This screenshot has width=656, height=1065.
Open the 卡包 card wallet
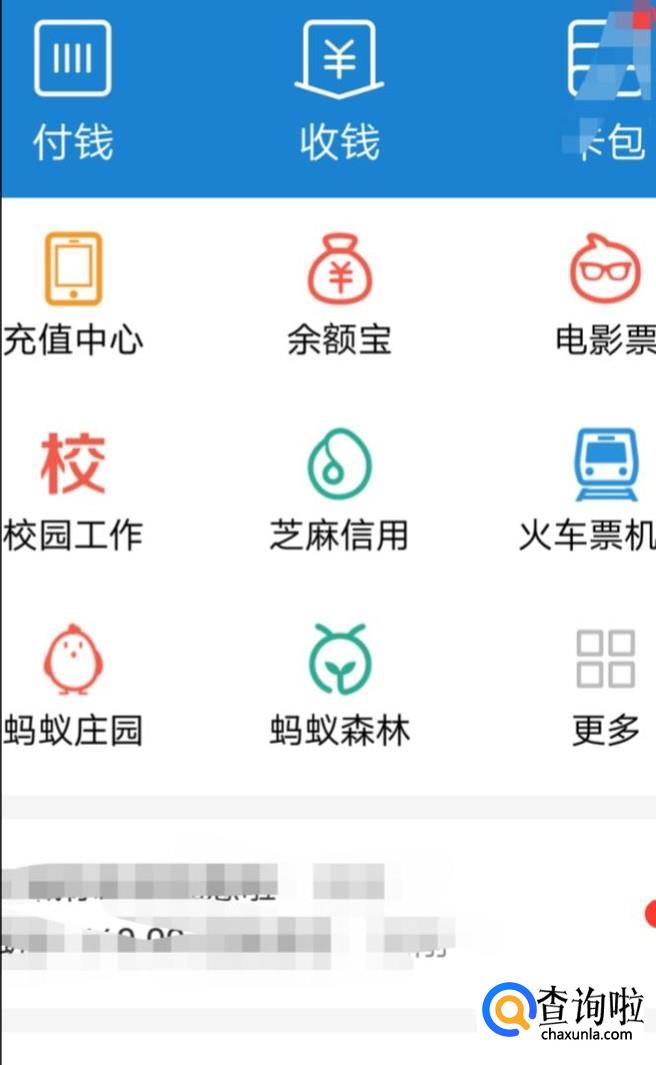(x=606, y=91)
